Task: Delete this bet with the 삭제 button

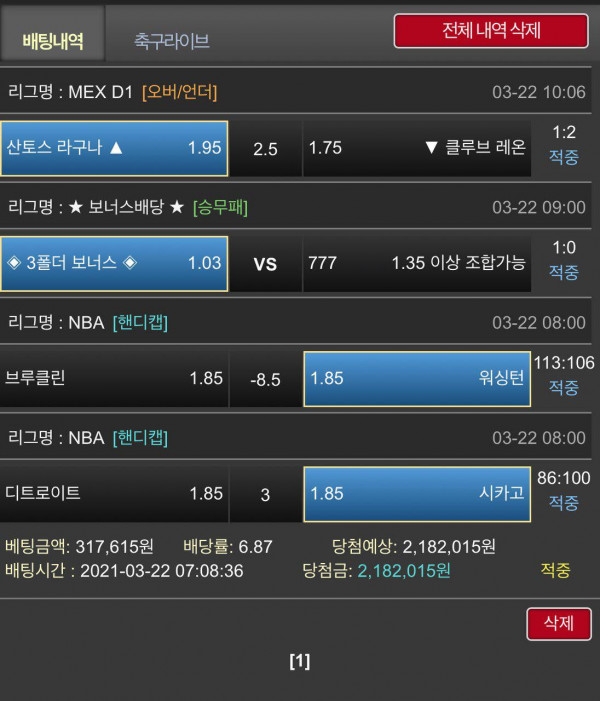Action: point(558,623)
